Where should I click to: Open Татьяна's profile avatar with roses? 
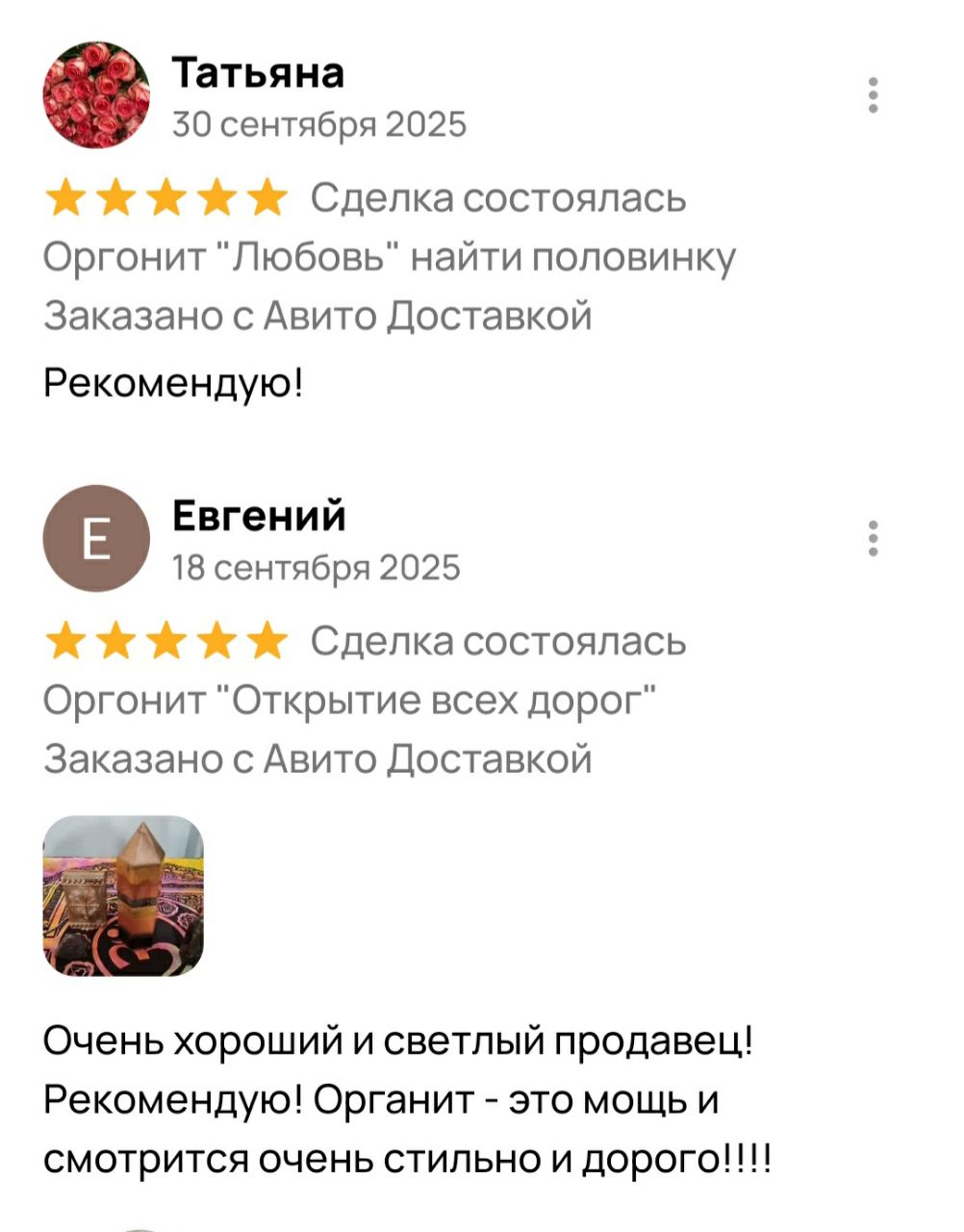click(x=96, y=95)
